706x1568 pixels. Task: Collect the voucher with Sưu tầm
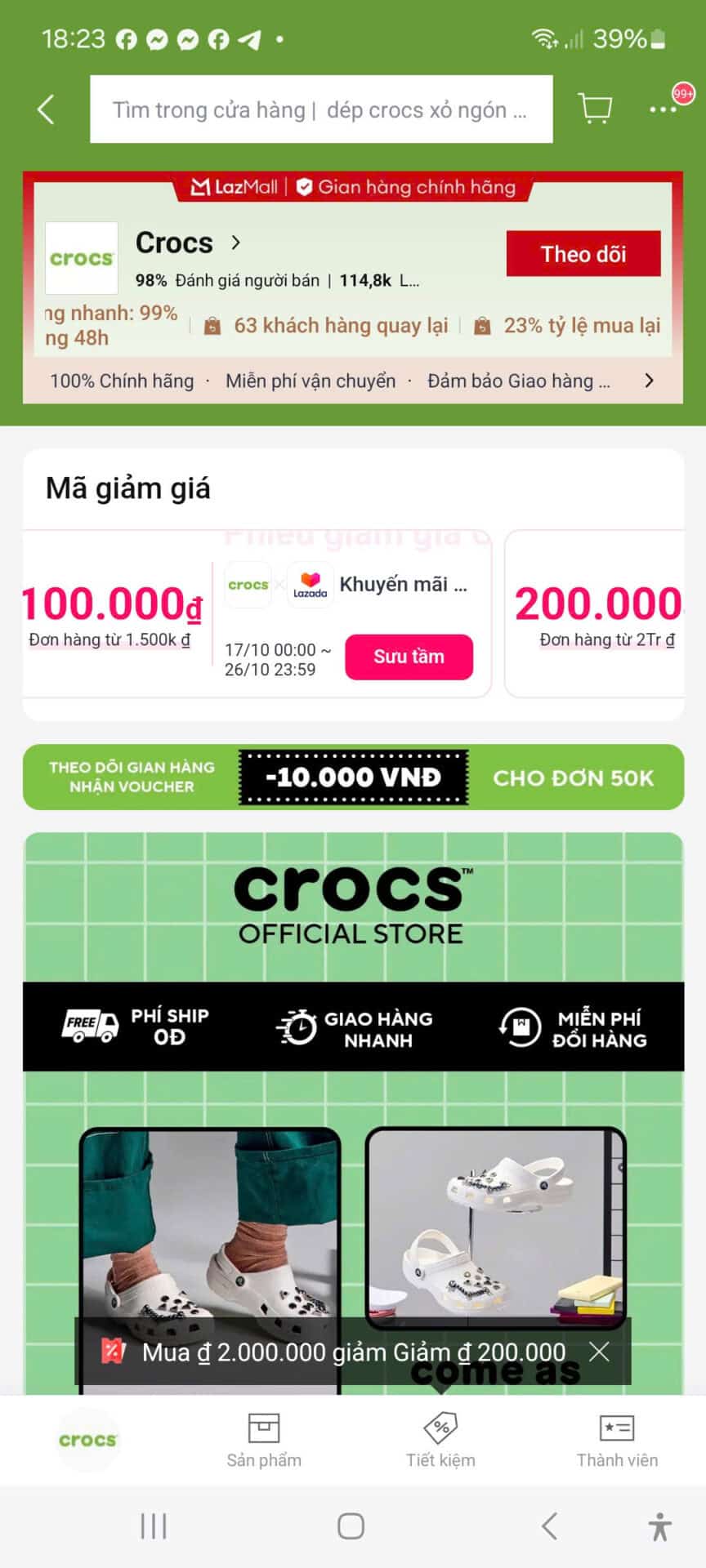(409, 657)
